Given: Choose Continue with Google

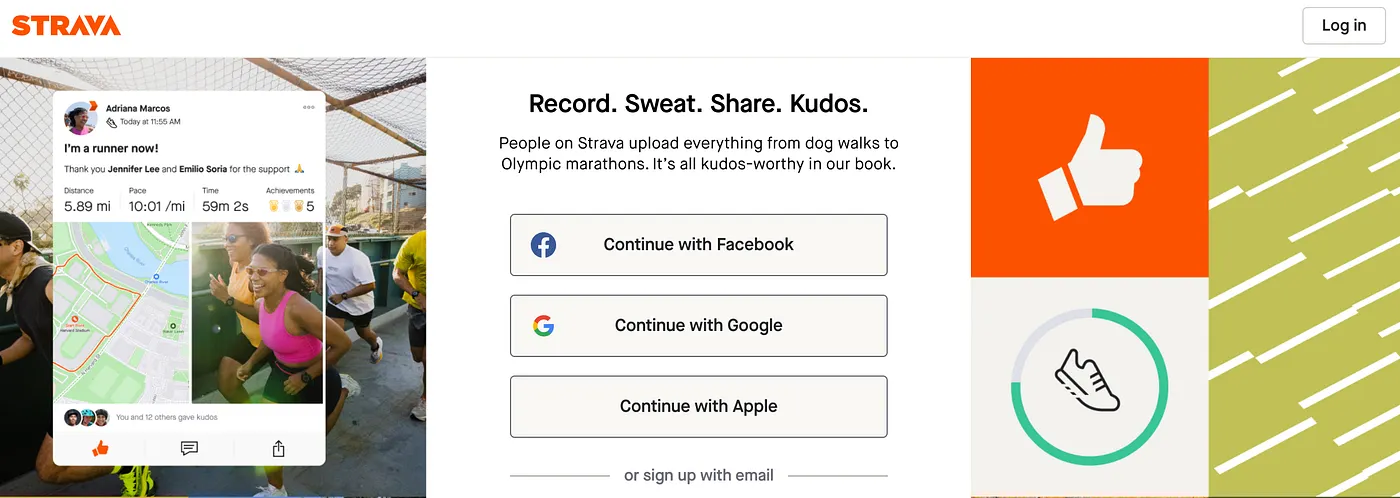Looking at the screenshot, I should [x=698, y=326].
